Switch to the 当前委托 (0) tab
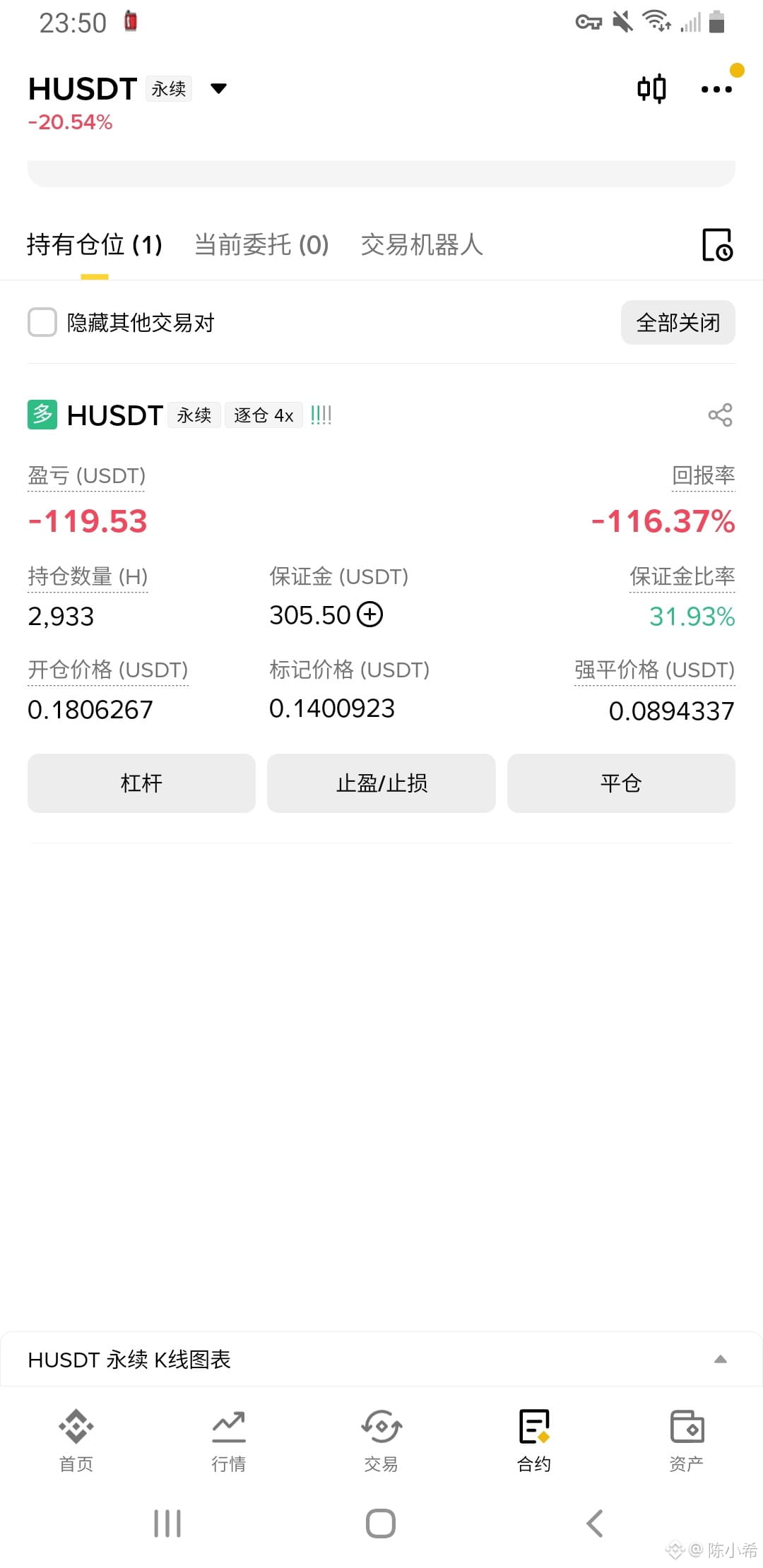 261,245
